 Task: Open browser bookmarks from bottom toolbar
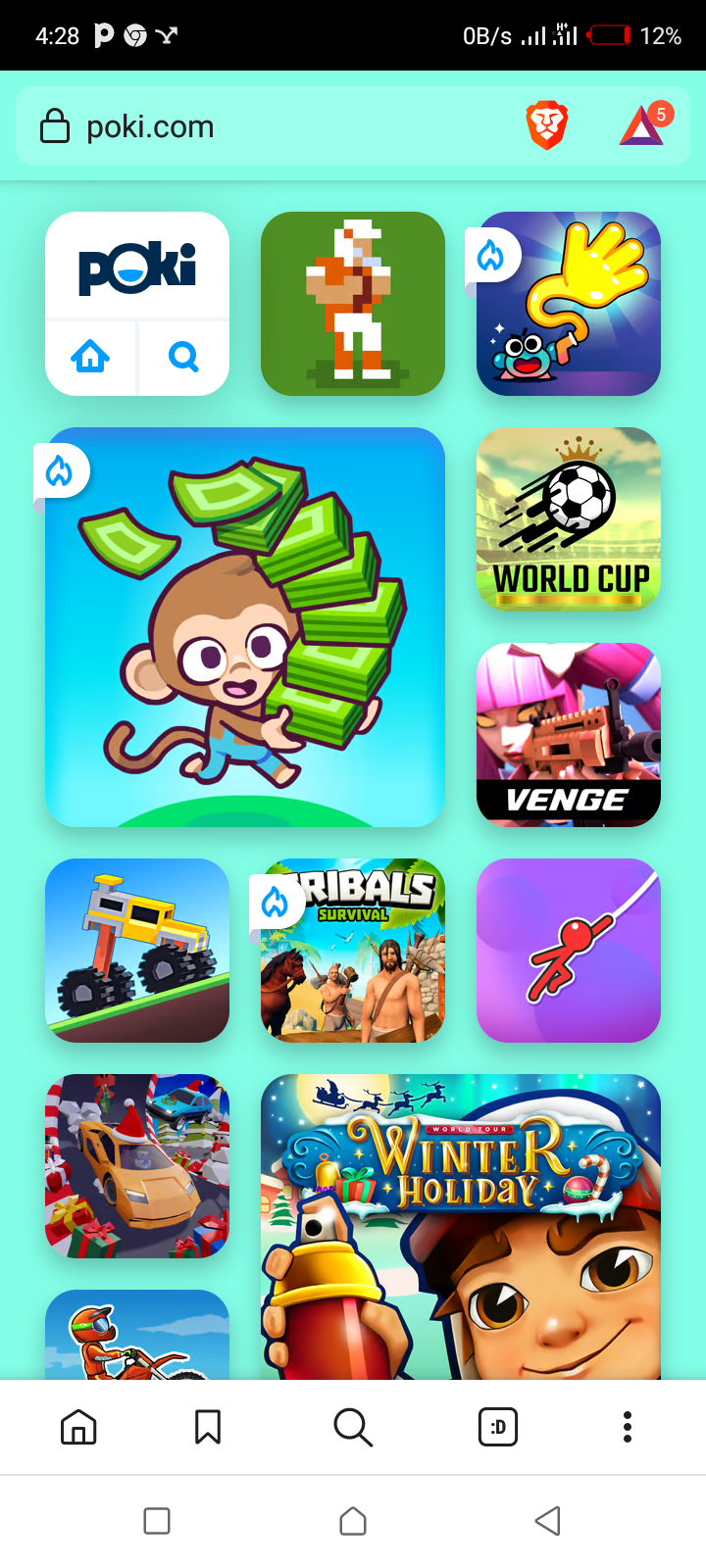[x=208, y=1427]
